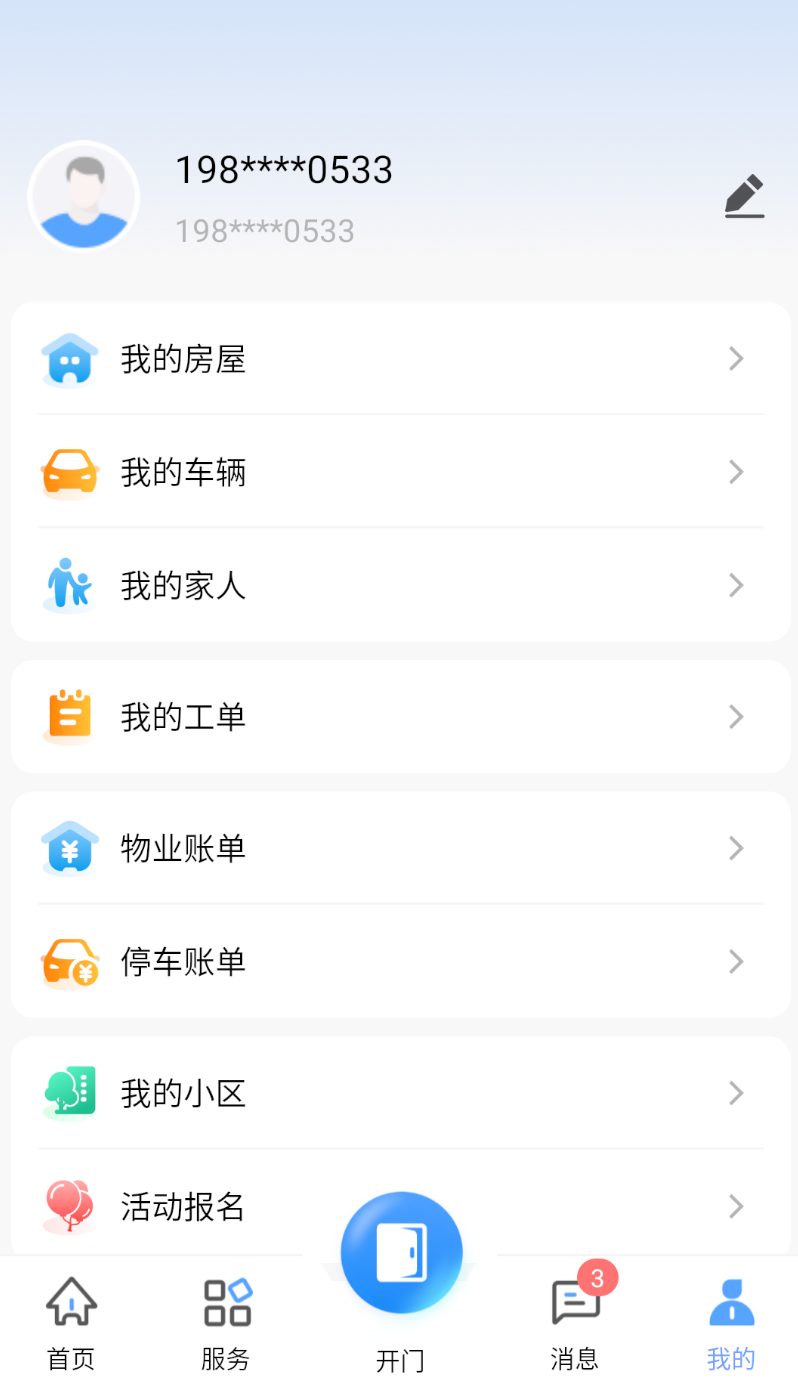This screenshot has height=1378, width=798.
Task: Expand 活动报名 with its chevron
Action: click(736, 1206)
